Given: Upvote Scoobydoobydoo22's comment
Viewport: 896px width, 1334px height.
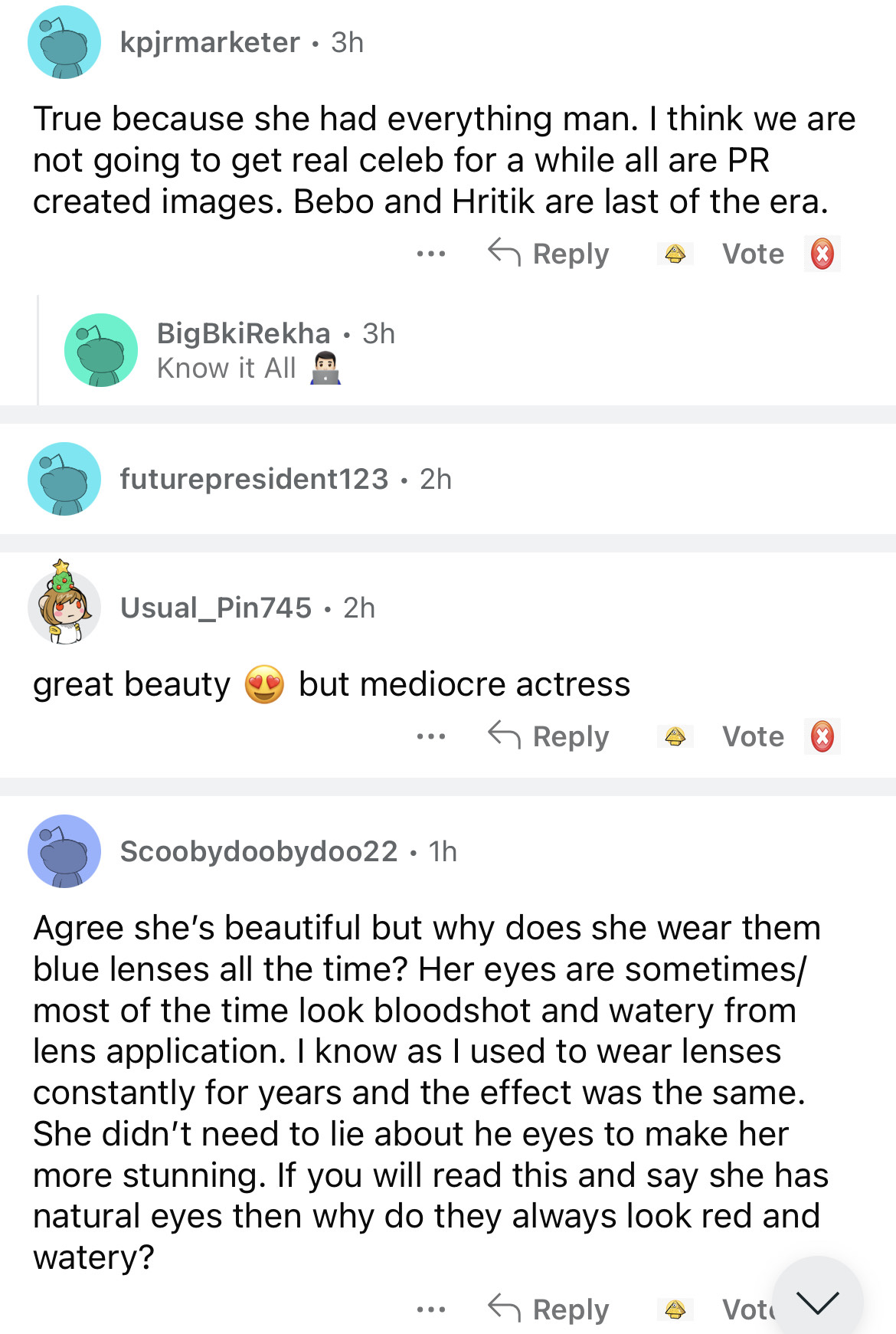Looking at the screenshot, I should pyautogui.click(x=675, y=1309).
